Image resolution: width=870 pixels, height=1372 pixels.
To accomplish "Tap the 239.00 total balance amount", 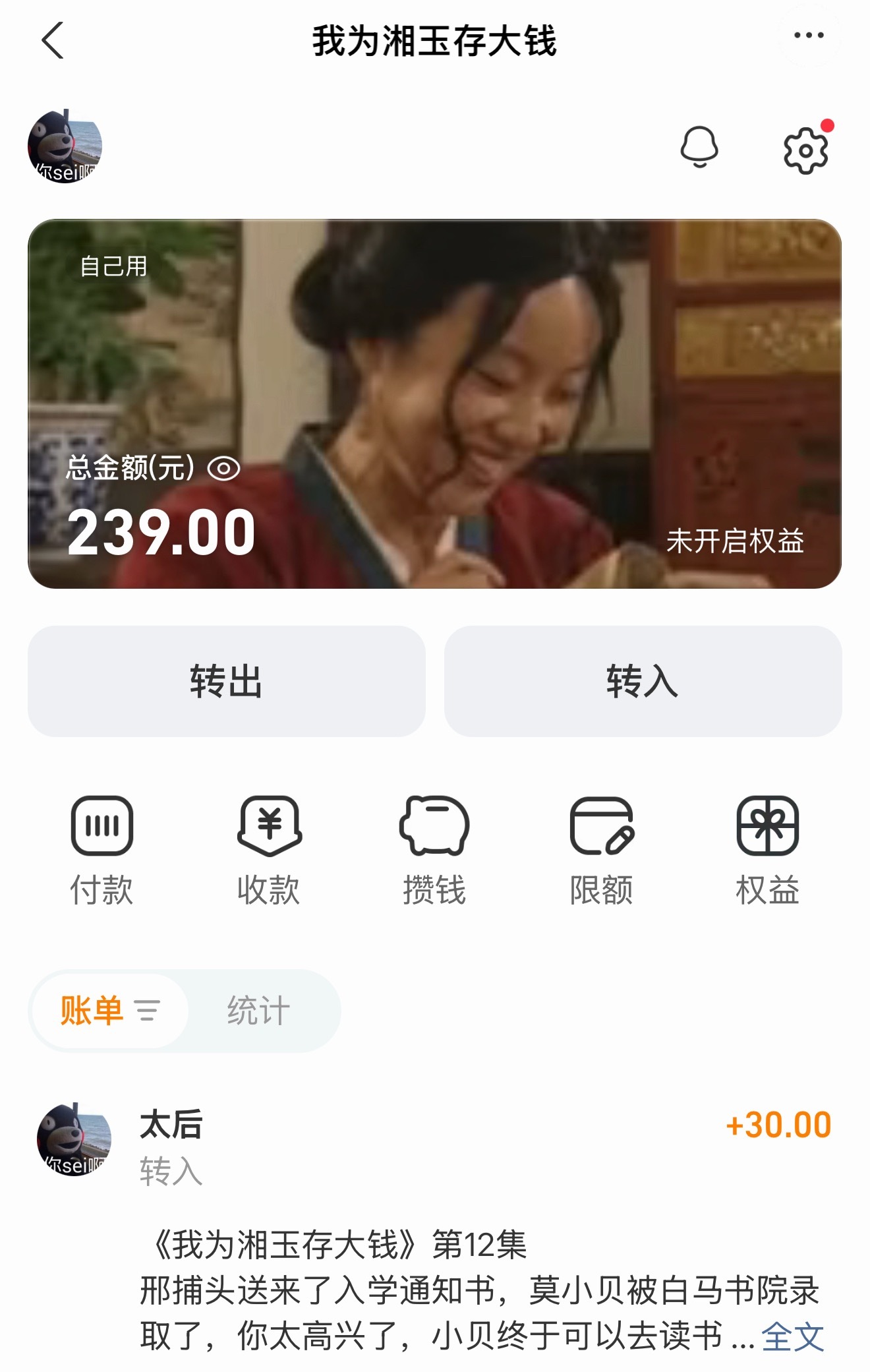I will click(159, 535).
